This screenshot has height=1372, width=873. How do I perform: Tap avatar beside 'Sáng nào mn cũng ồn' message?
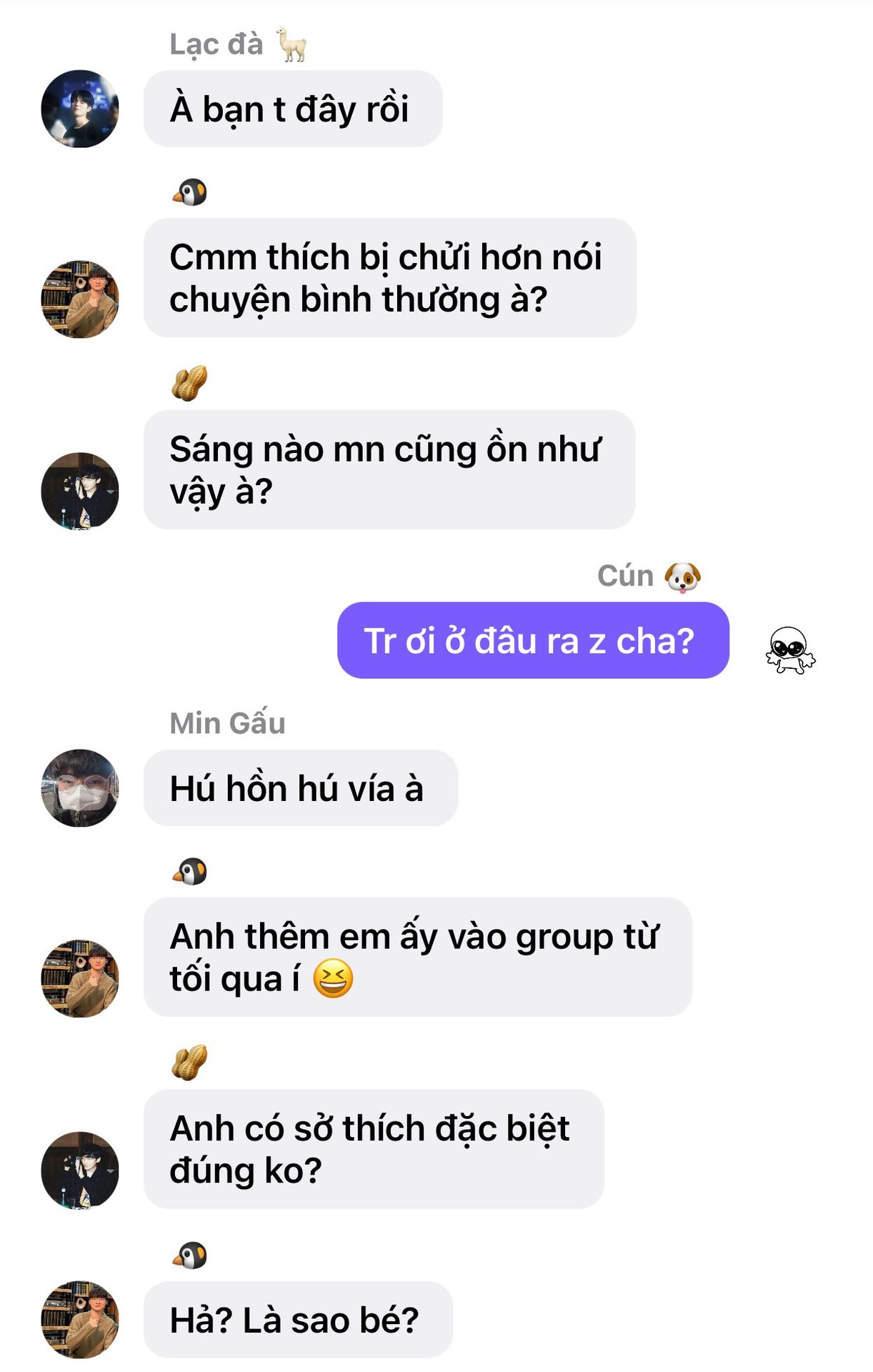point(80,491)
